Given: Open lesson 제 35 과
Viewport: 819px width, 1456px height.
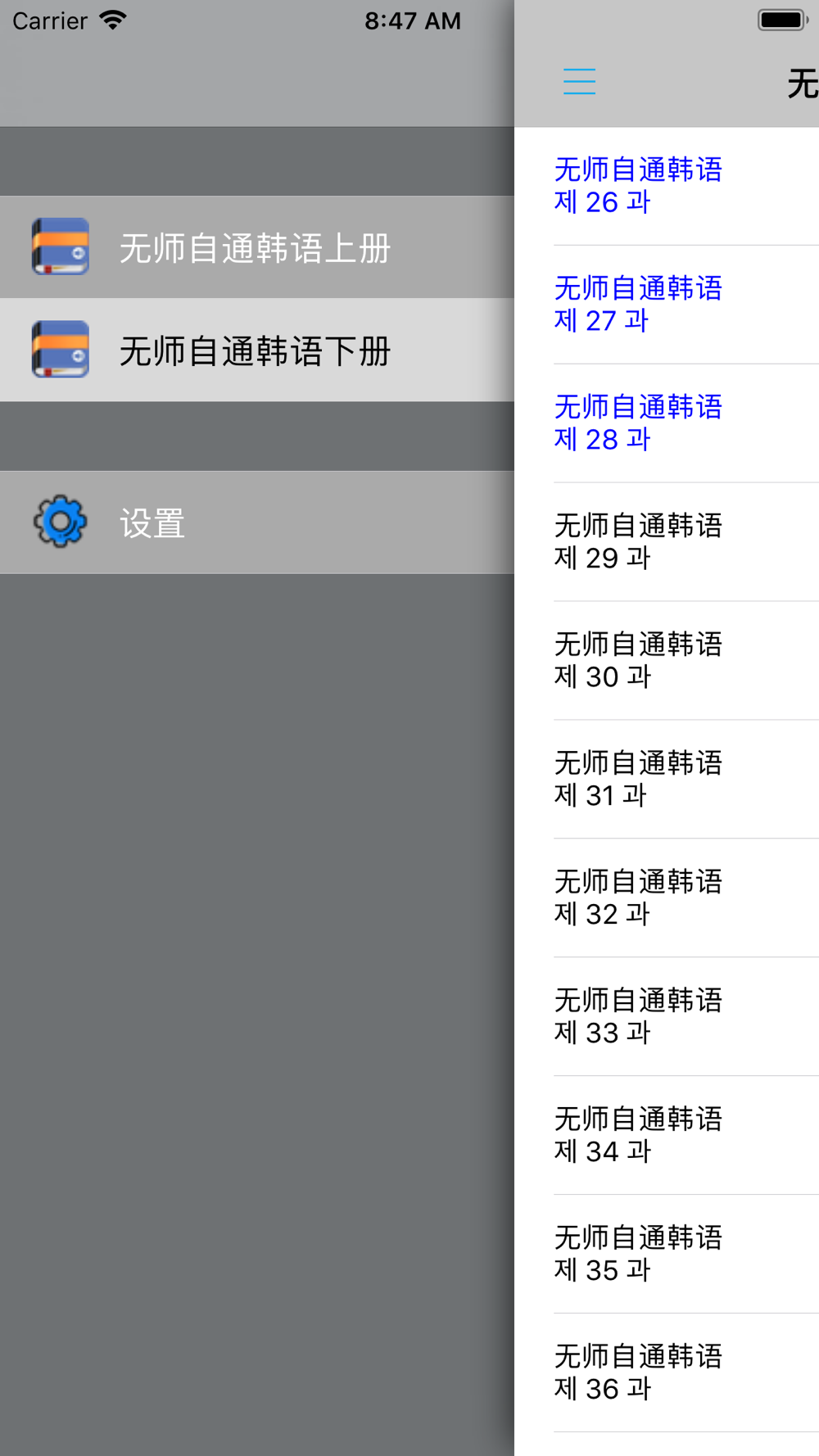Looking at the screenshot, I should click(667, 1255).
